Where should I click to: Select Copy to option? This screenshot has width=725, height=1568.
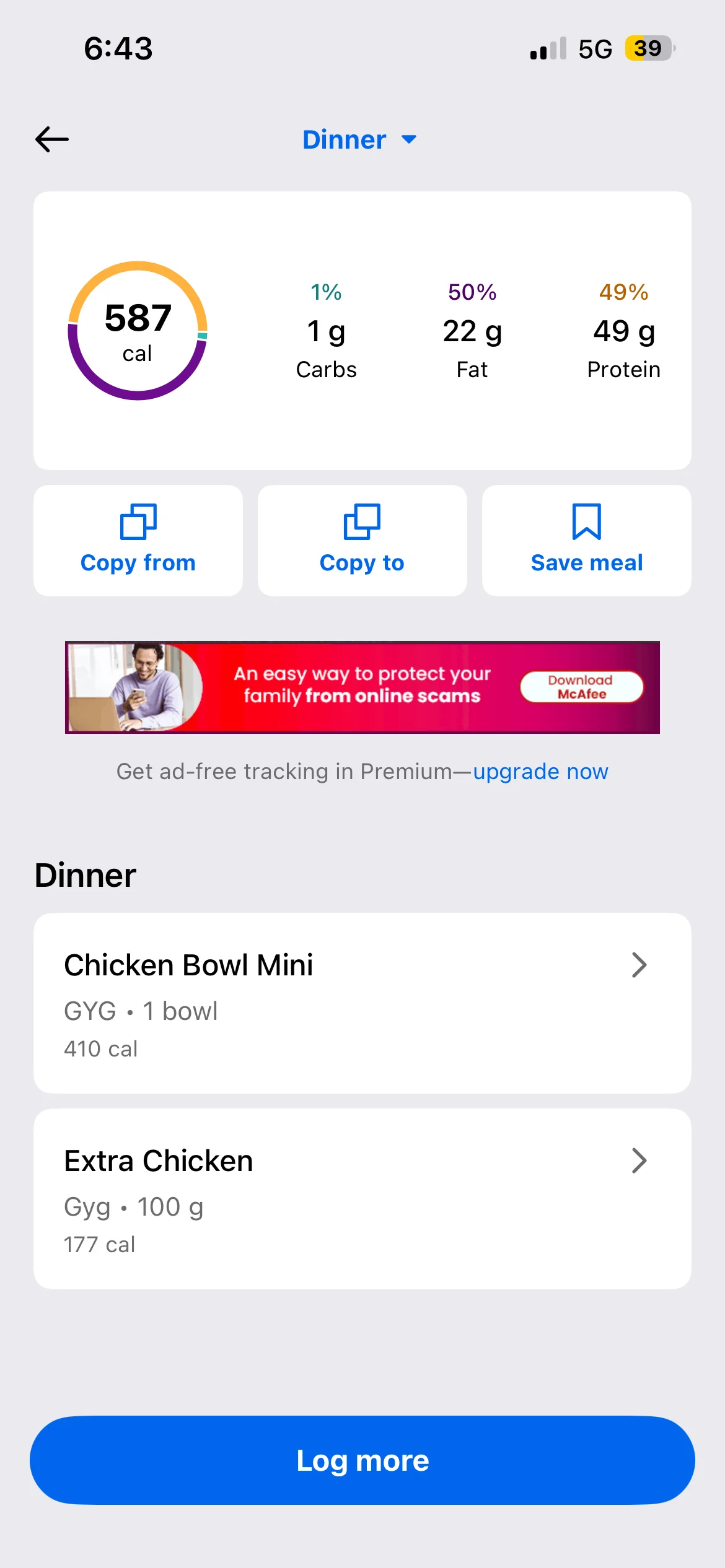coord(362,541)
